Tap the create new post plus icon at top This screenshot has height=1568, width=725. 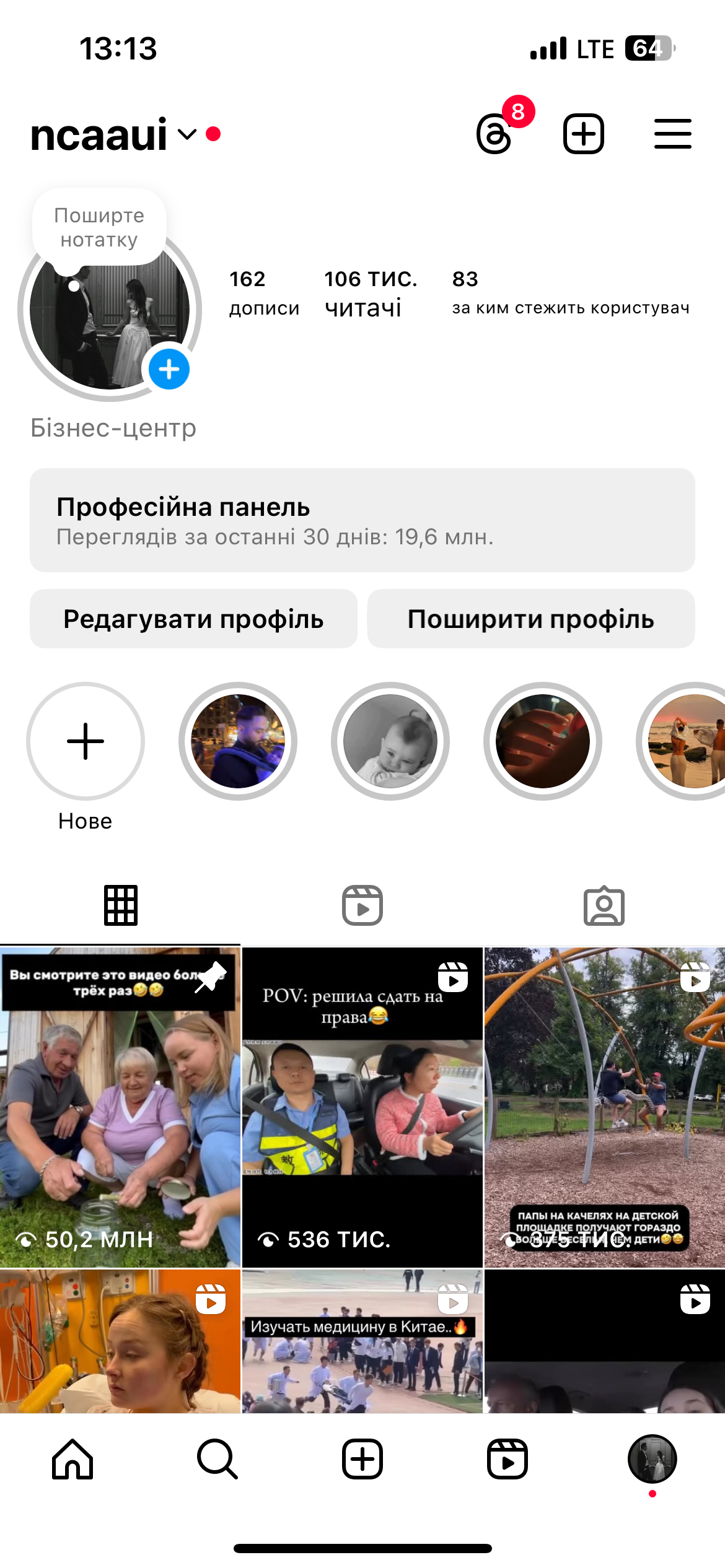click(583, 133)
